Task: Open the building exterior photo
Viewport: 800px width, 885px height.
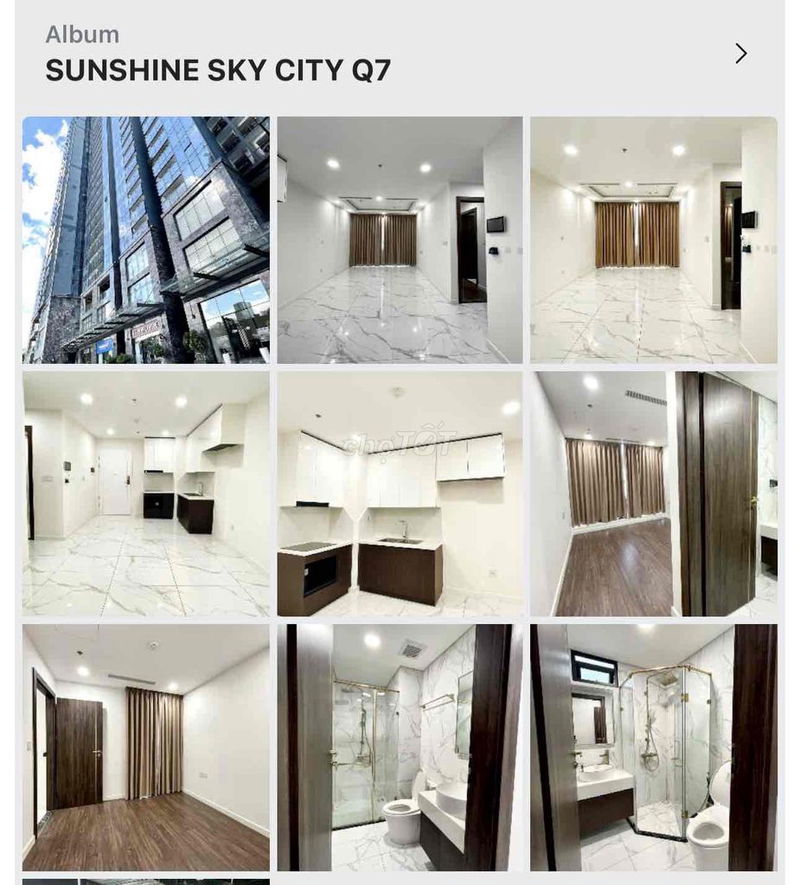Action: [x=146, y=240]
